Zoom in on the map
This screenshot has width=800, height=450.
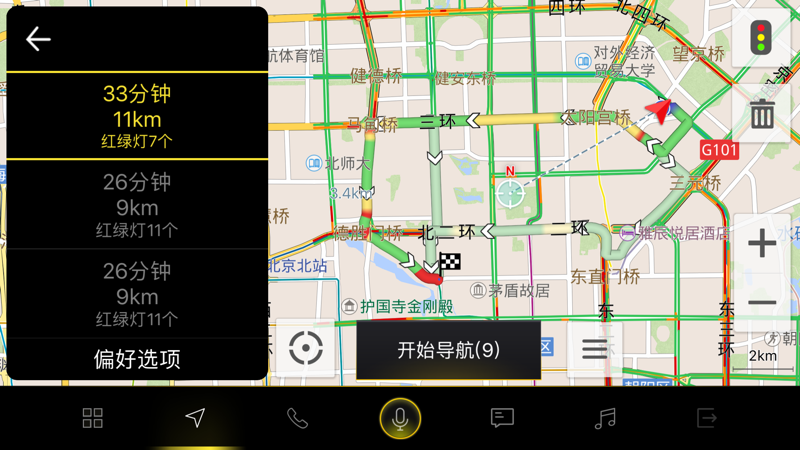pos(761,243)
